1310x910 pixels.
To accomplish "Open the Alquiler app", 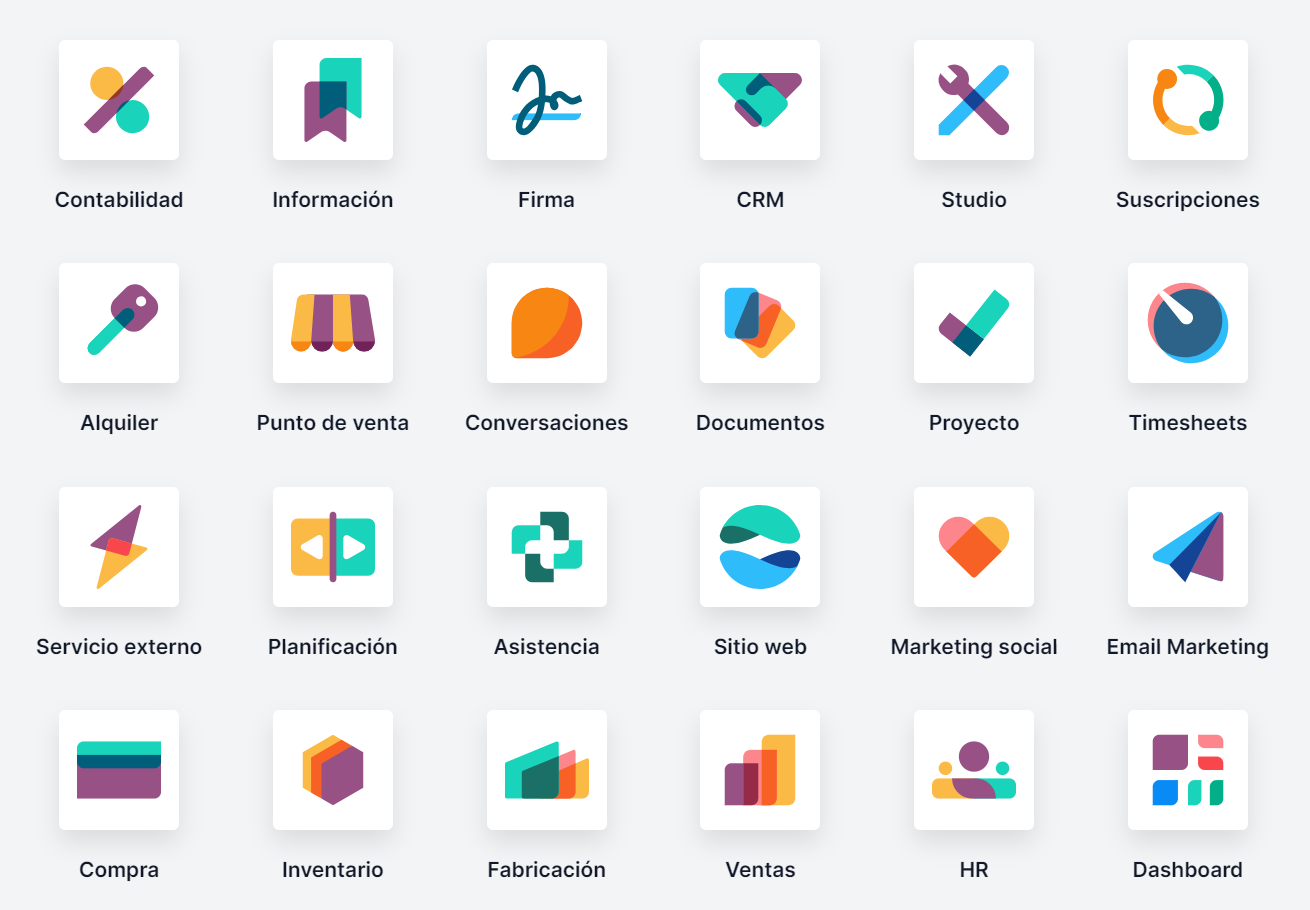I will (119, 323).
